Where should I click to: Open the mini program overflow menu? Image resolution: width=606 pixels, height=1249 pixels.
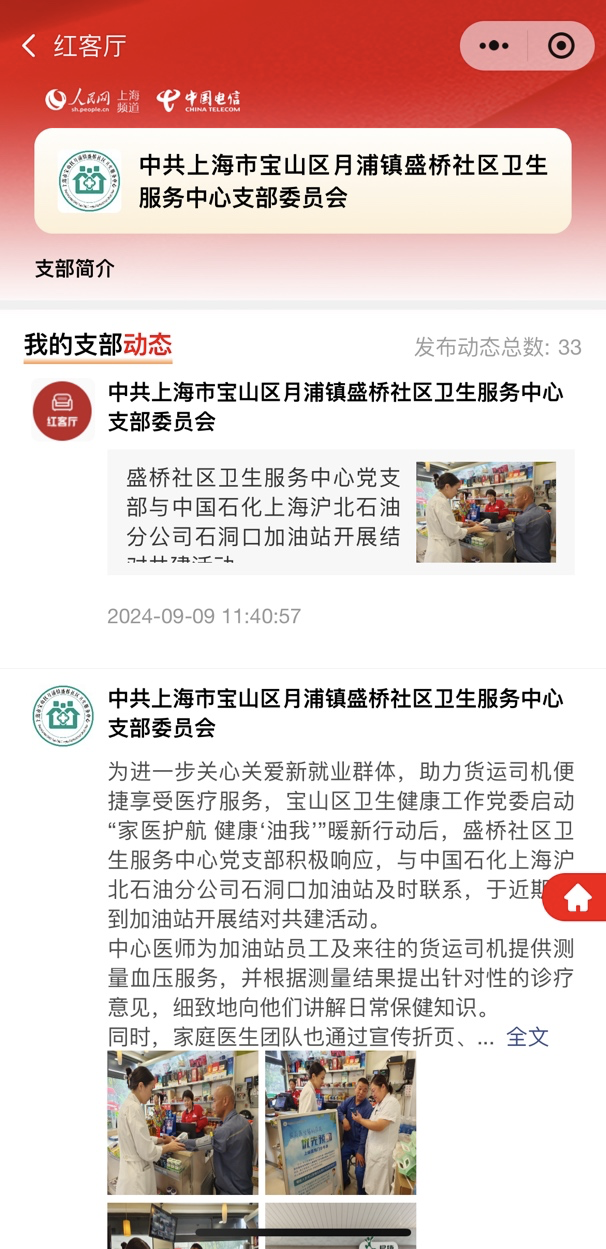coord(494,46)
